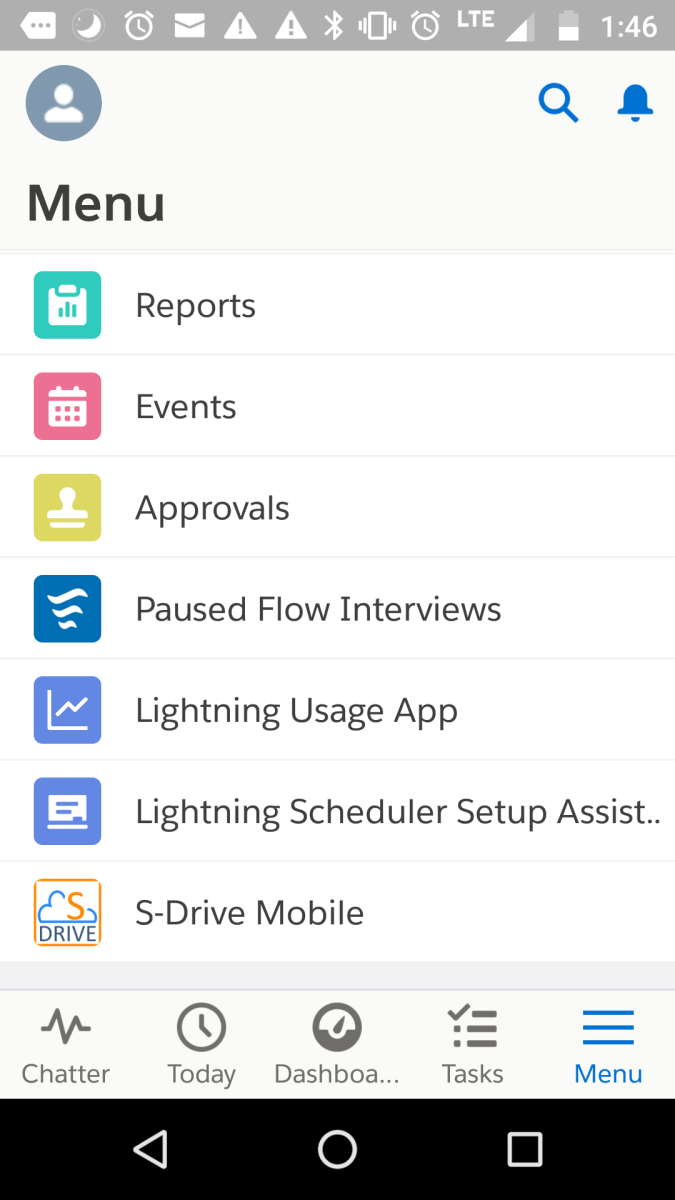
Task: Open the user profile avatar
Action: [64, 103]
